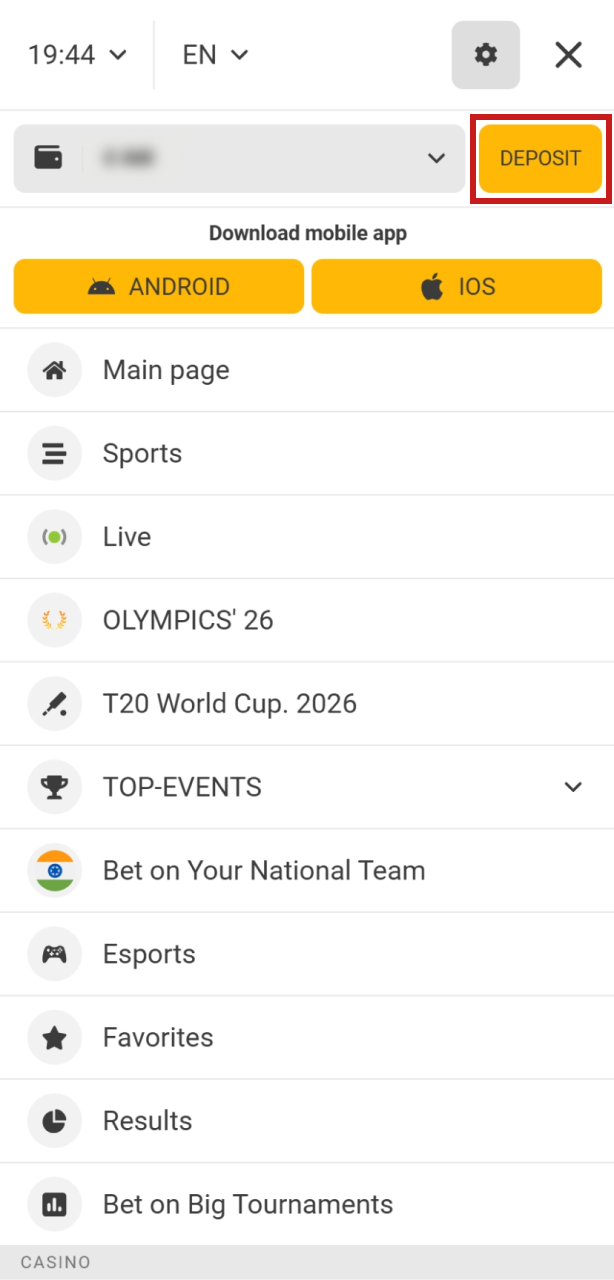
Task: Open the Esports section
Action: pos(150,954)
